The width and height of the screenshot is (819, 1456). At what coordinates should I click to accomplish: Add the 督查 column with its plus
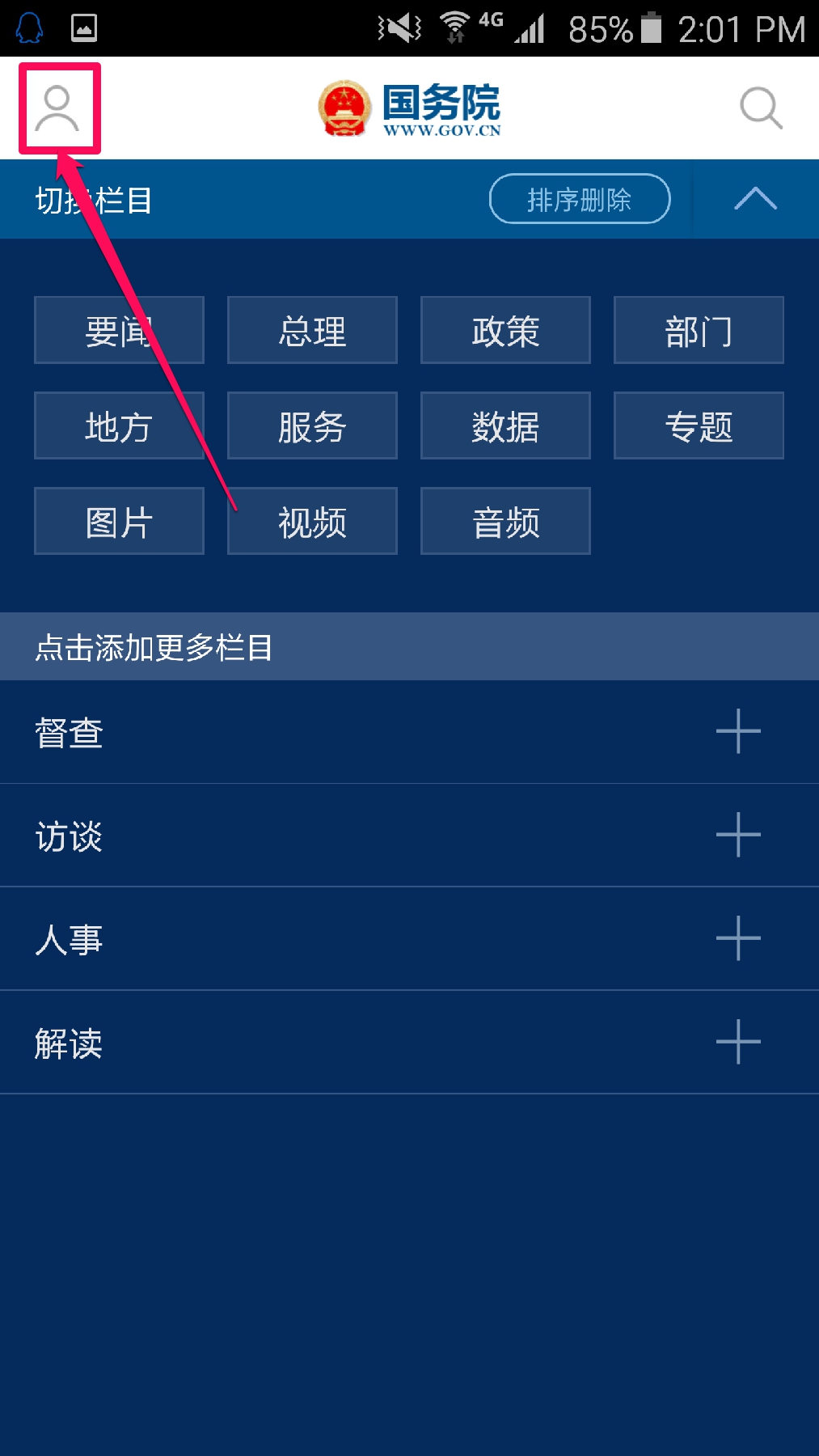point(738,731)
